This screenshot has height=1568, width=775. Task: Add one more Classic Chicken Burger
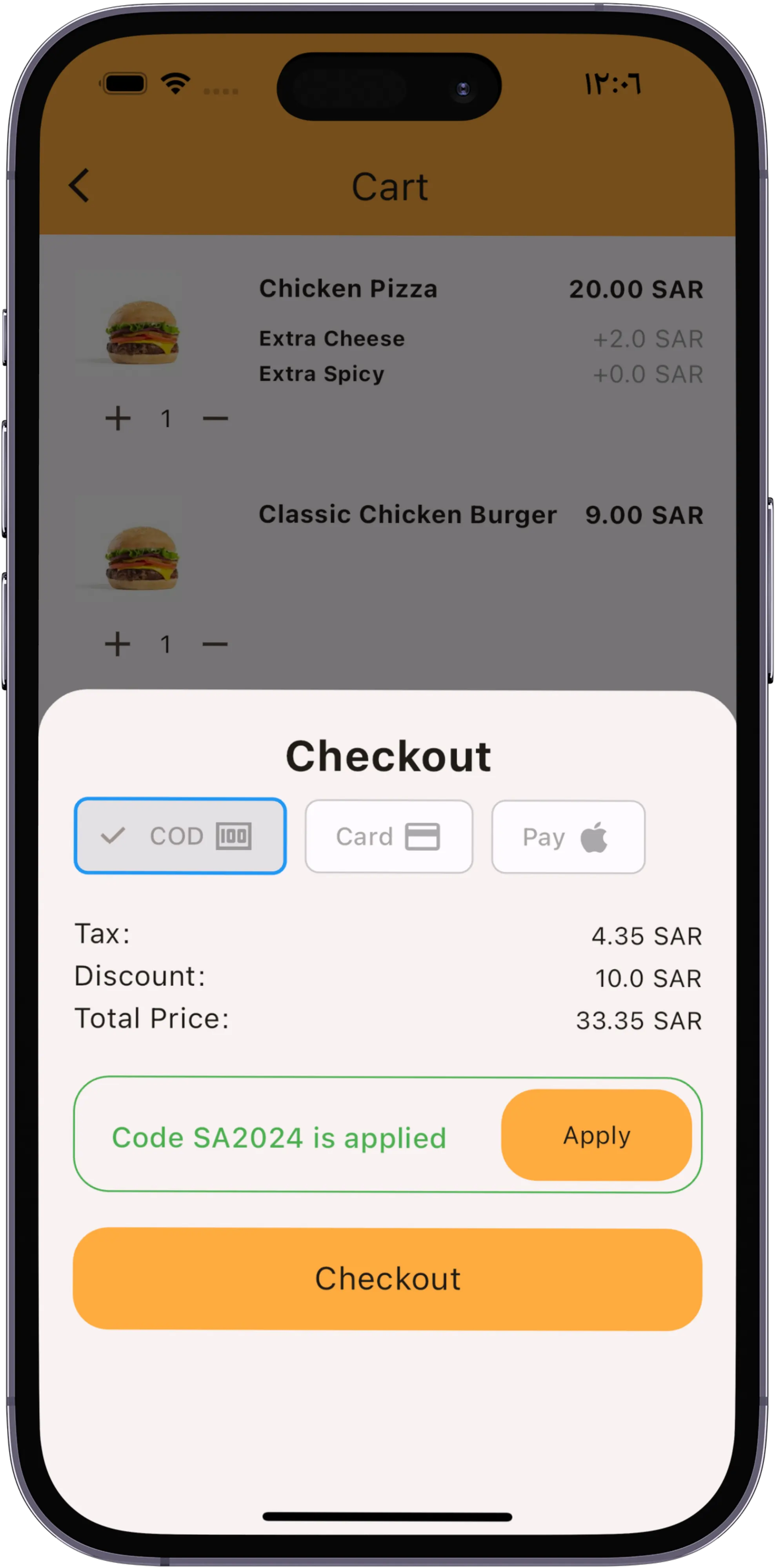click(x=118, y=644)
